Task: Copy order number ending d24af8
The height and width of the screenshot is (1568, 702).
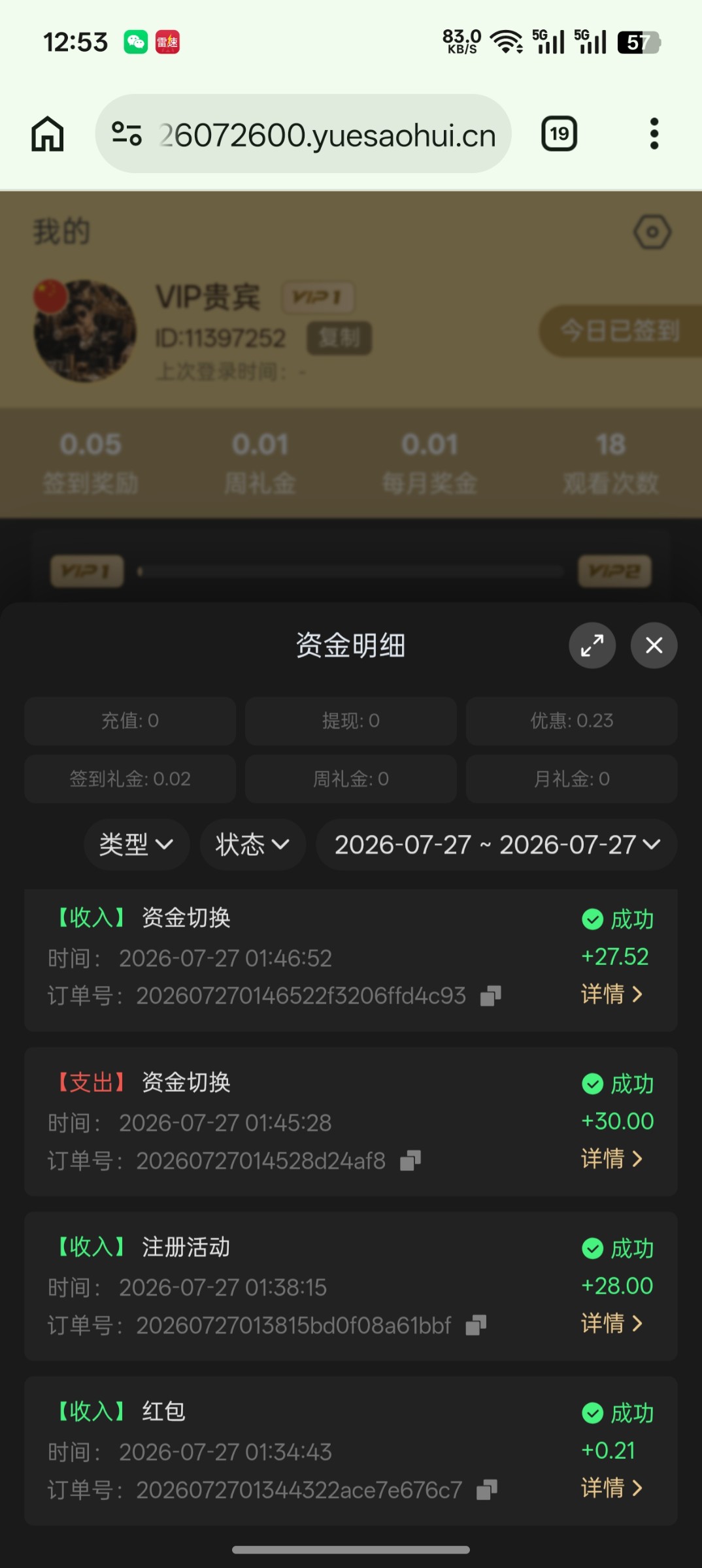Action: click(x=410, y=1160)
